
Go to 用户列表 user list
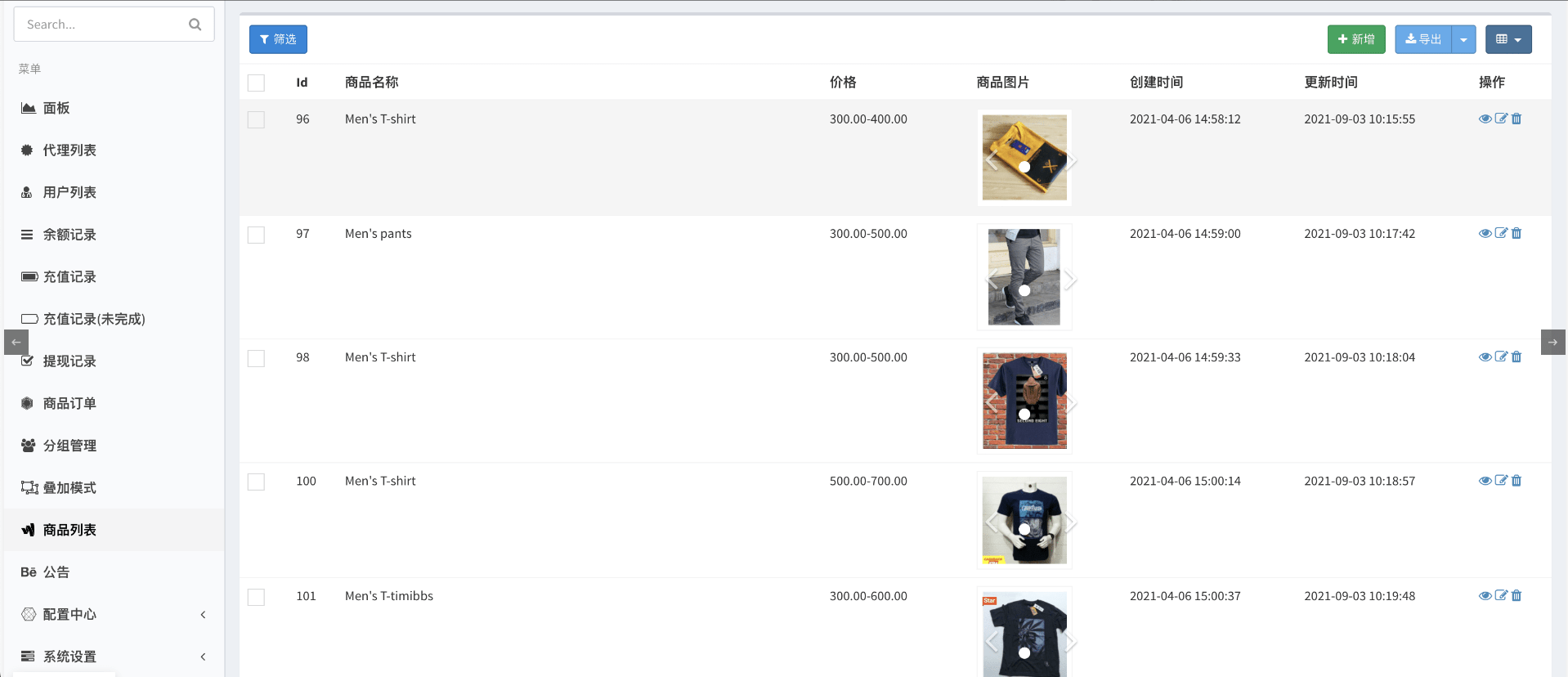coord(69,192)
